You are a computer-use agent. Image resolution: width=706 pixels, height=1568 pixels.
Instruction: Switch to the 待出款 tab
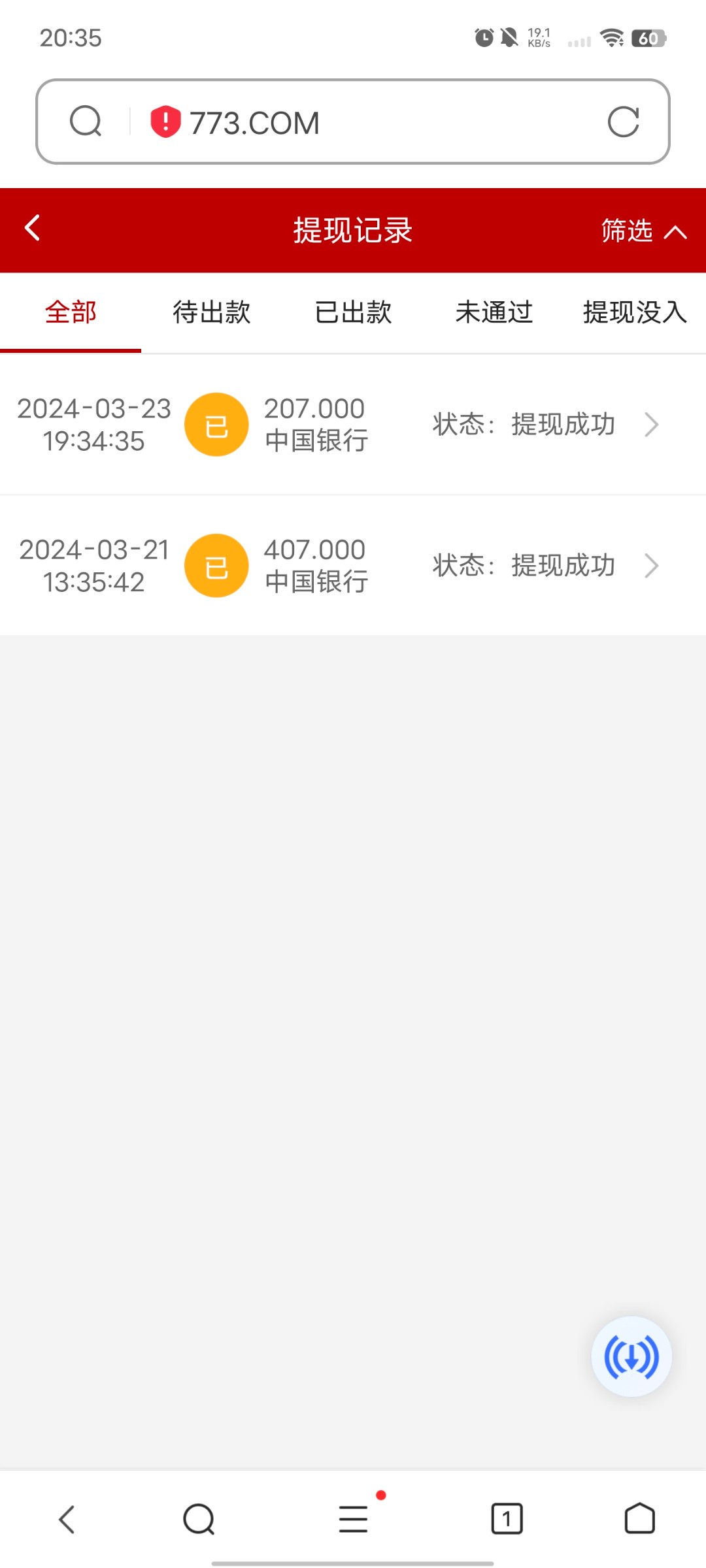point(212,312)
